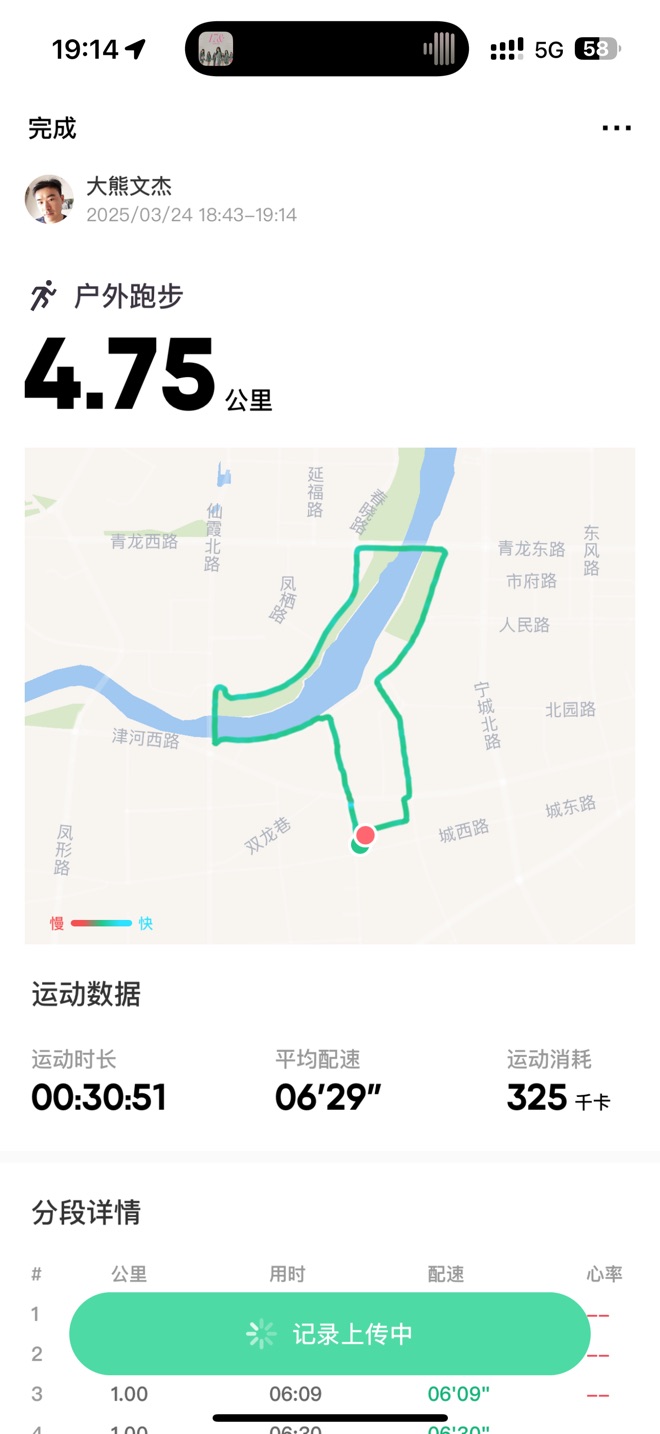Open the running route map
The height and width of the screenshot is (1434, 660).
pyautogui.click(x=330, y=695)
